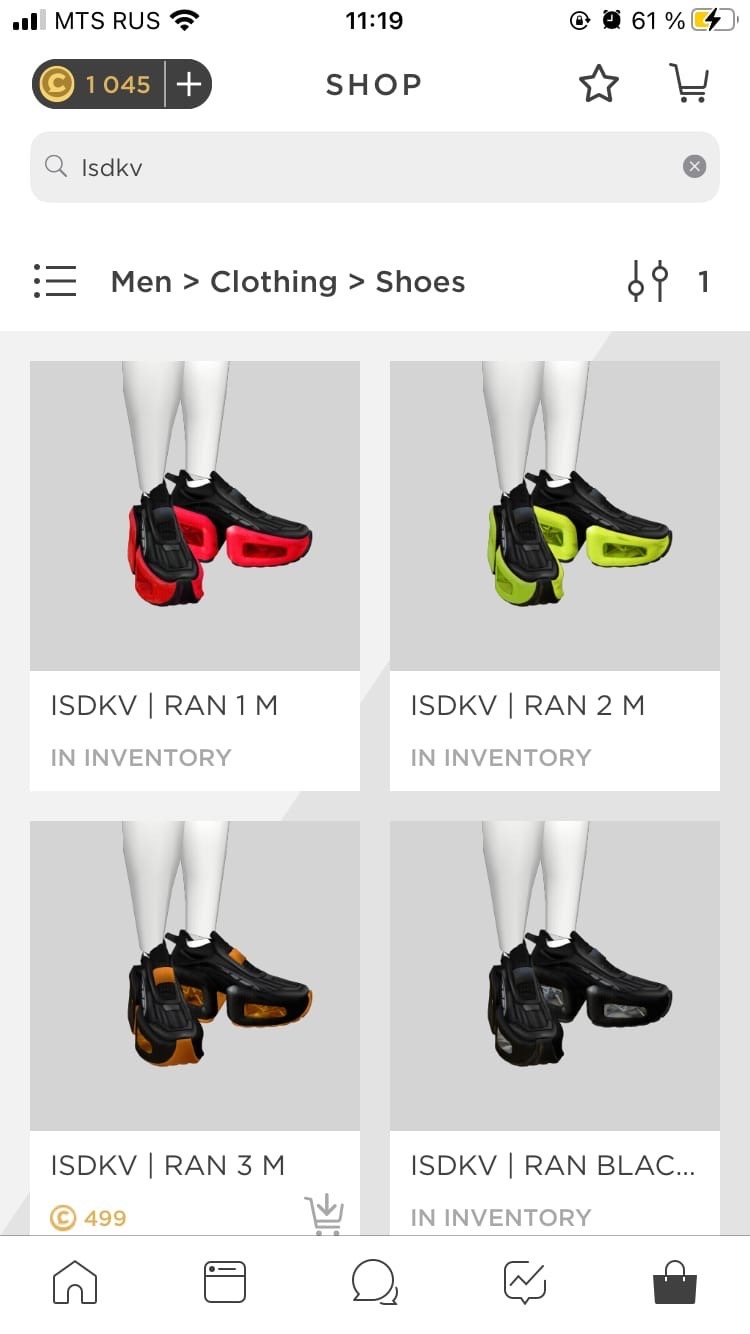Open the favorites star
Image resolution: width=750 pixels, height=1334 pixels.
tap(599, 85)
